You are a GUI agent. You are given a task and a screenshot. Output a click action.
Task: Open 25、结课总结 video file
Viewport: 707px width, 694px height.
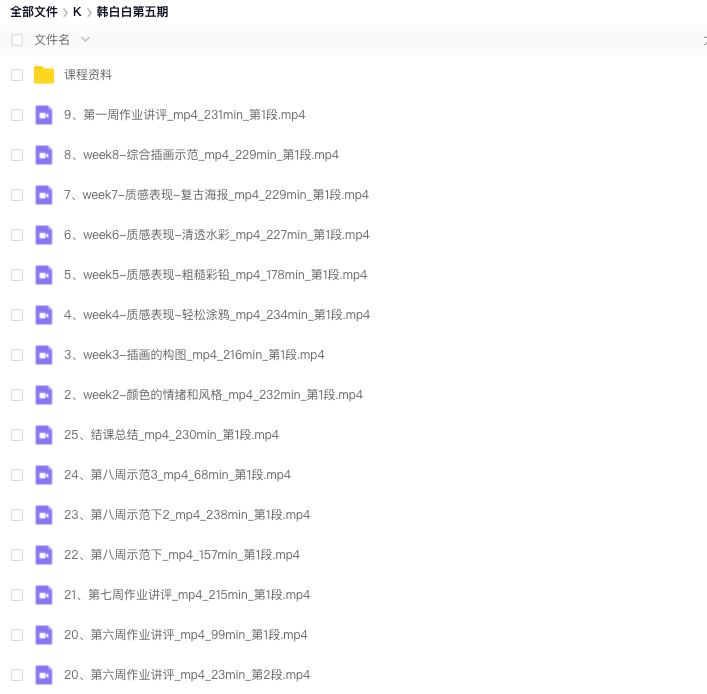click(x=171, y=435)
